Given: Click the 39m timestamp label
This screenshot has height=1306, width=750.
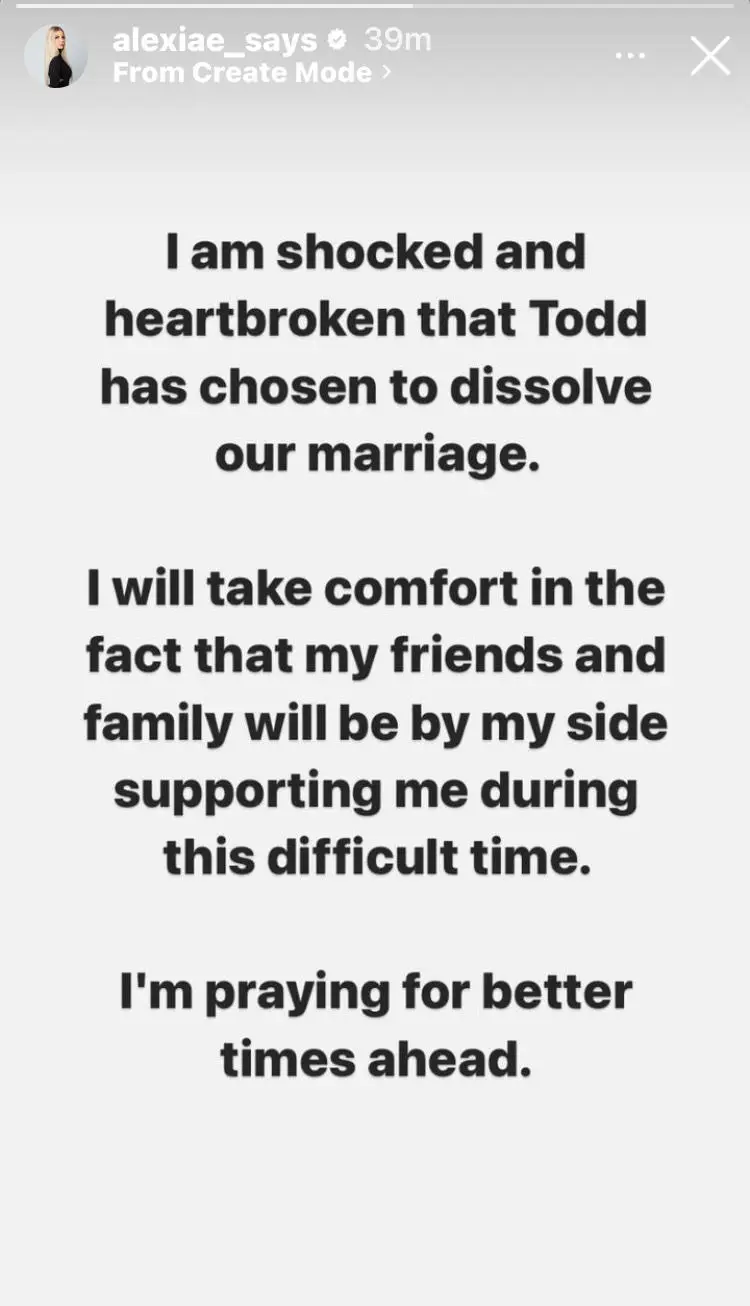Looking at the screenshot, I should 398,41.
